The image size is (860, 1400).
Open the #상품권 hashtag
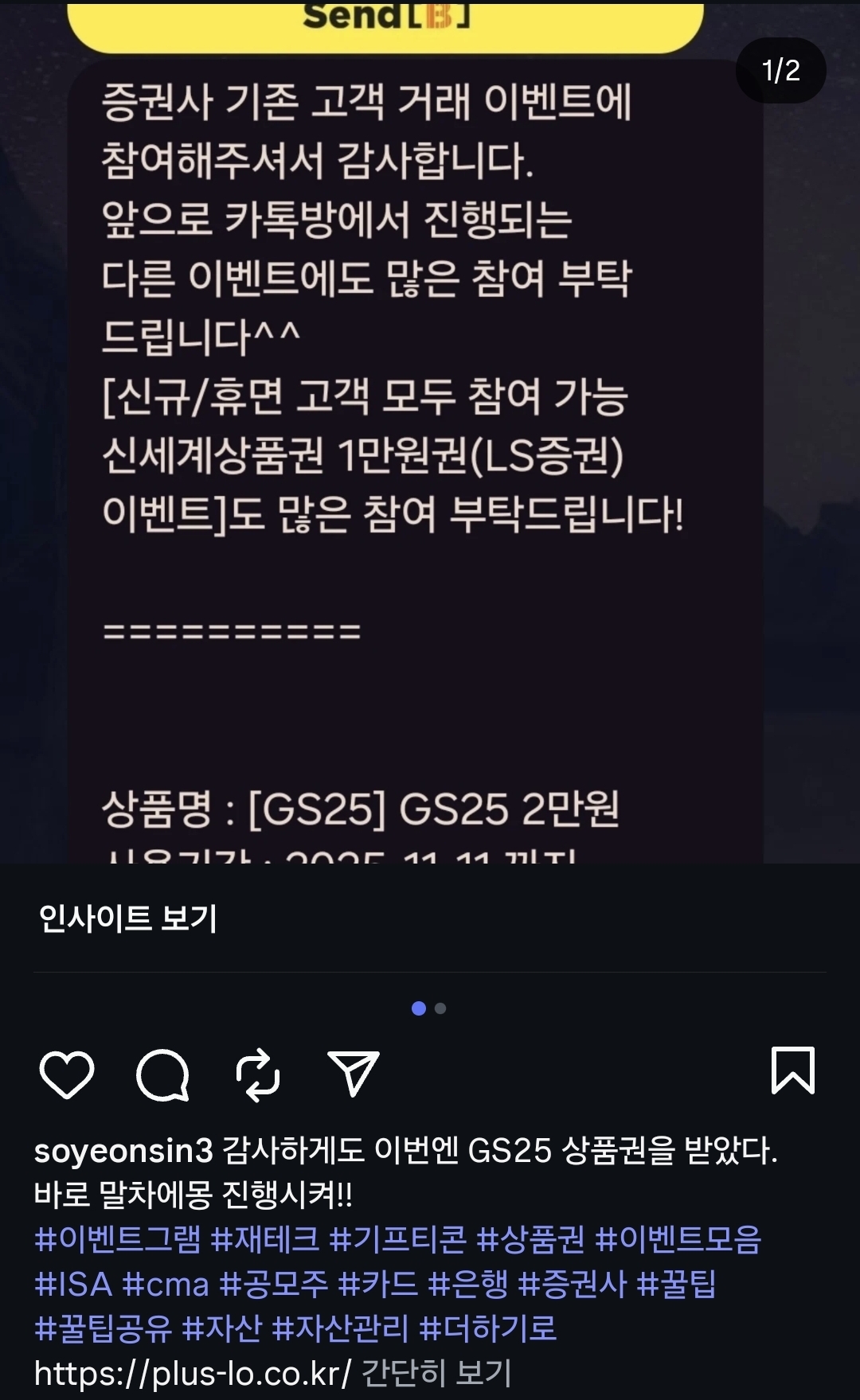(530, 1239)
